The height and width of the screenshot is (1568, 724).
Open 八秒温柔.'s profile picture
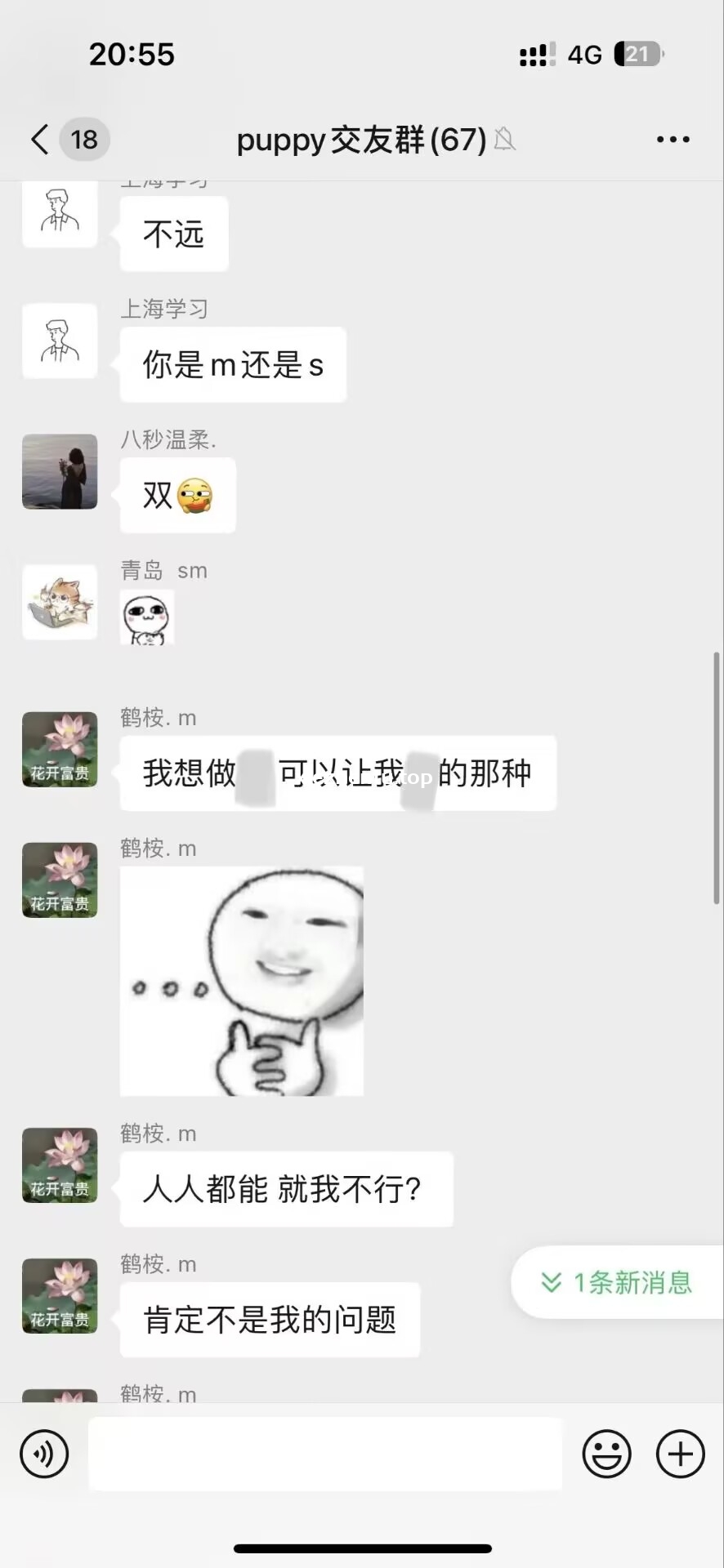click(x=59, y=472)
